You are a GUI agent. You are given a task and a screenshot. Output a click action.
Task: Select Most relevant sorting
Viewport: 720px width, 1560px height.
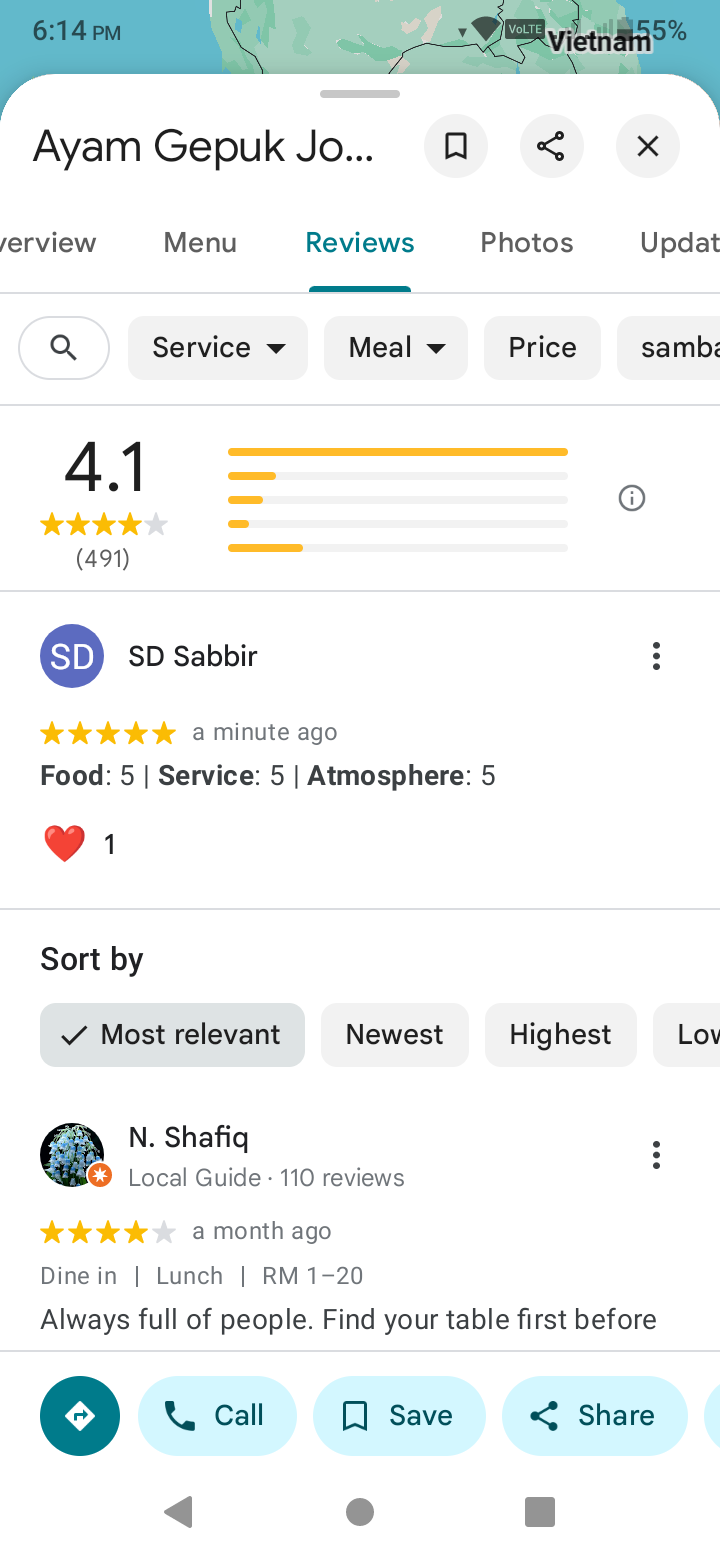172,1035
